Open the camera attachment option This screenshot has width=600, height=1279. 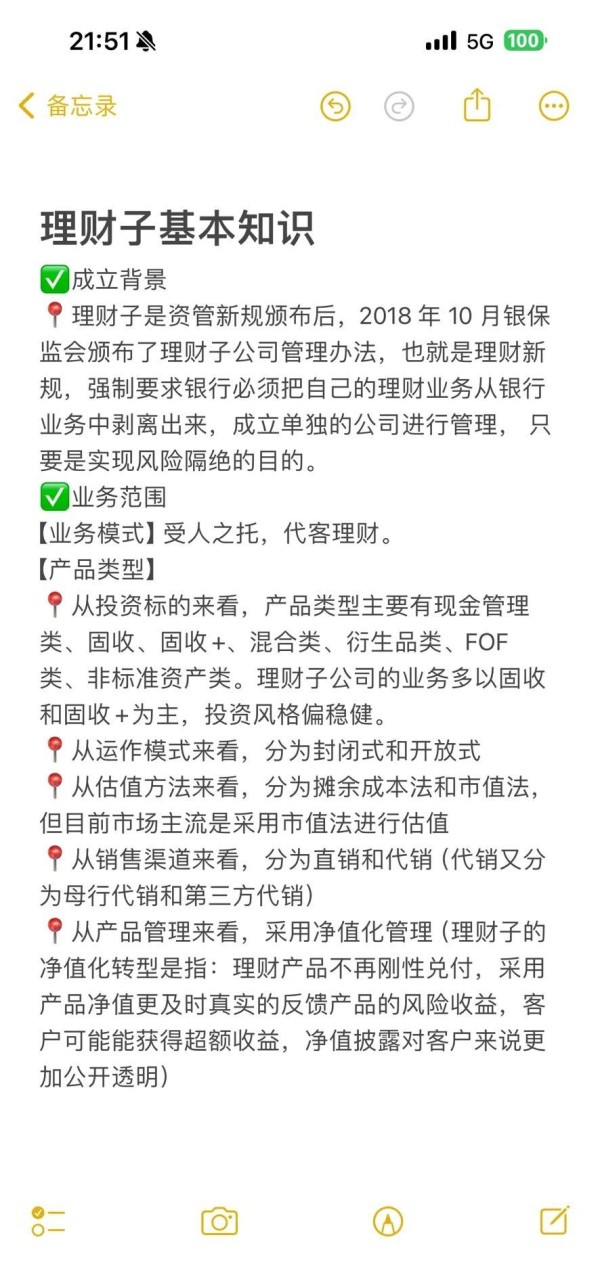219,1221
